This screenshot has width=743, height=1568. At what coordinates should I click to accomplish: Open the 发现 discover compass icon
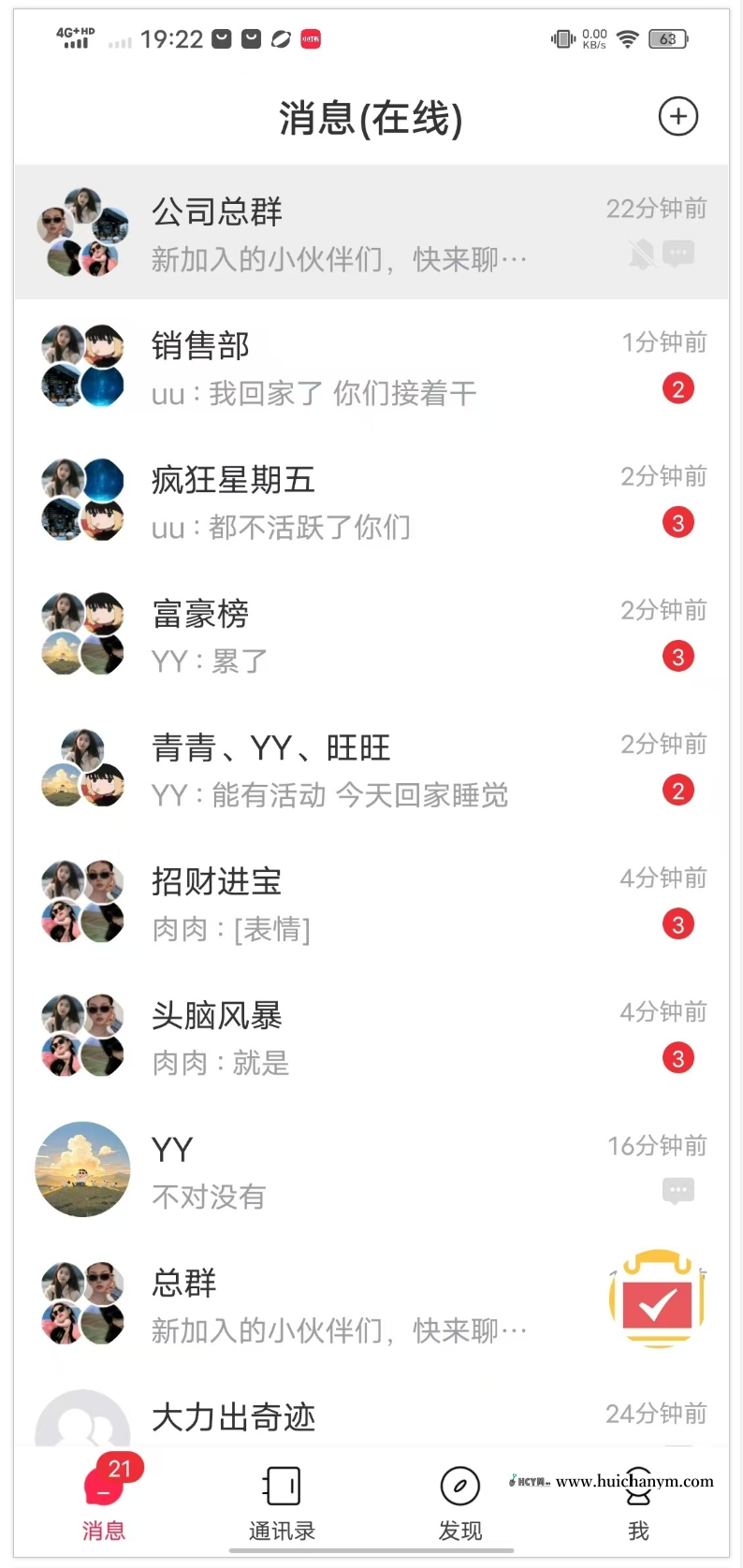(x=459, y=1487)
